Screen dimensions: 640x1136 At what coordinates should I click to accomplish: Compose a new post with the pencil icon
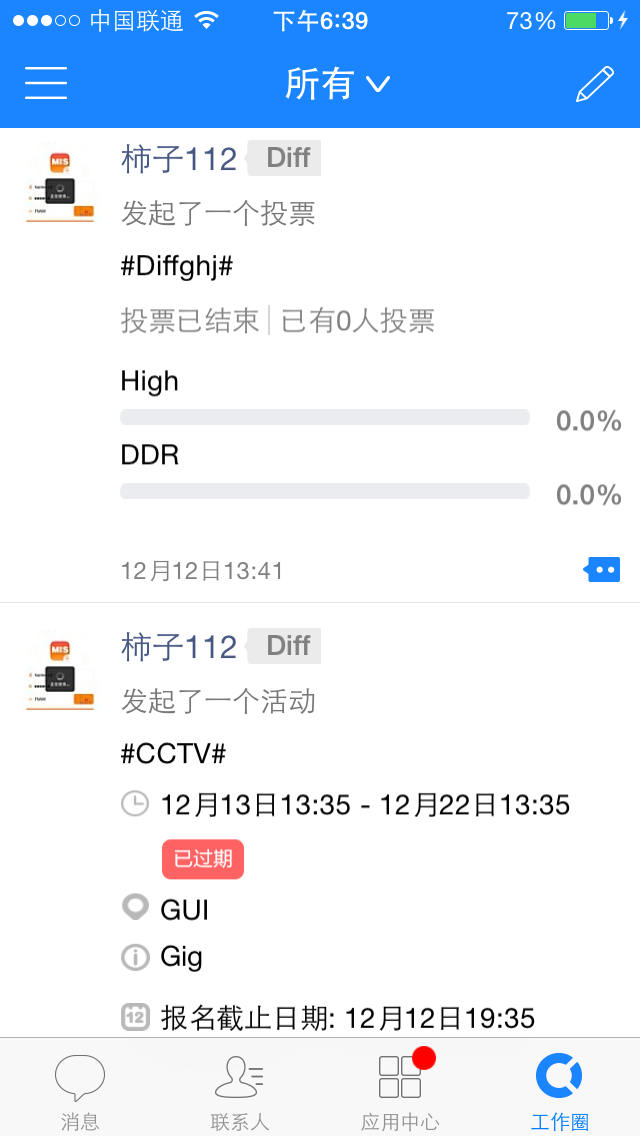594,84
